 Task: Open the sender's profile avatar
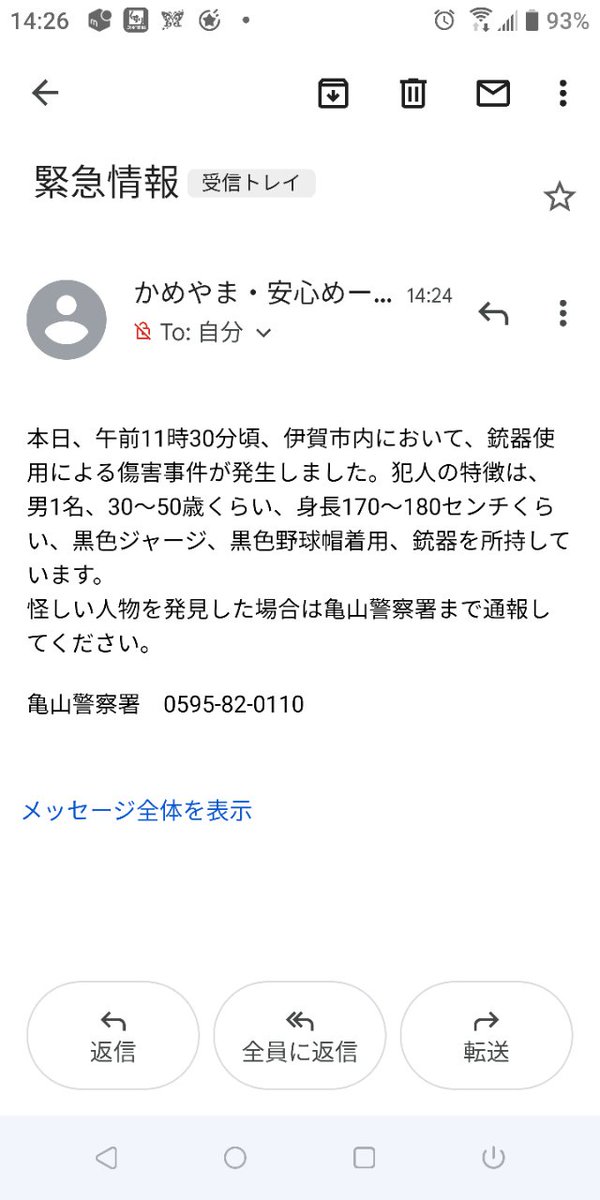click(66, 319)
